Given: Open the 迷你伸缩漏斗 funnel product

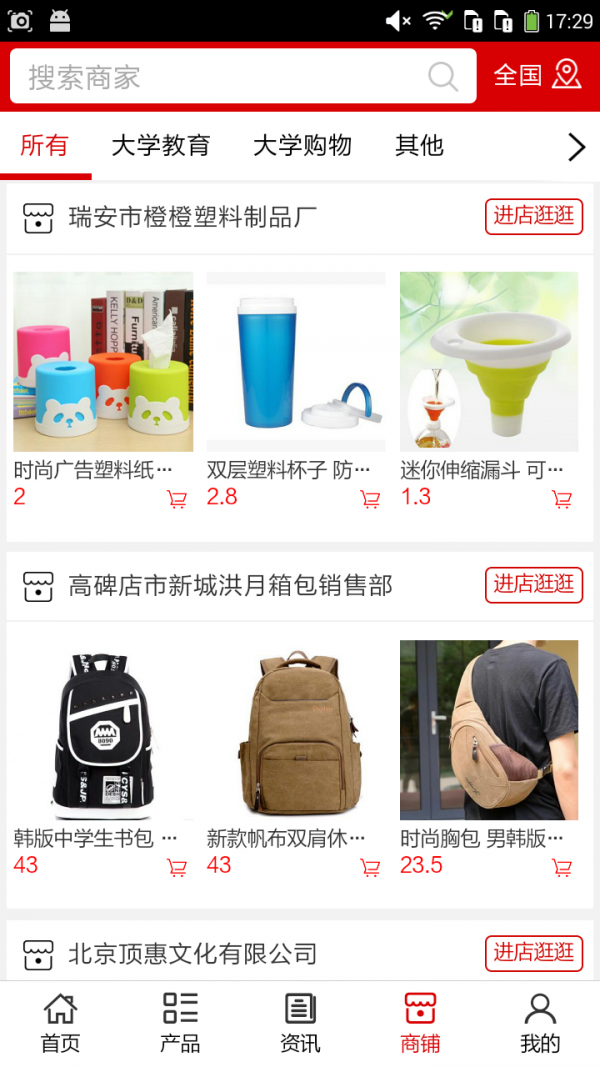Looking at the screenshot, I should coord(489,362).
